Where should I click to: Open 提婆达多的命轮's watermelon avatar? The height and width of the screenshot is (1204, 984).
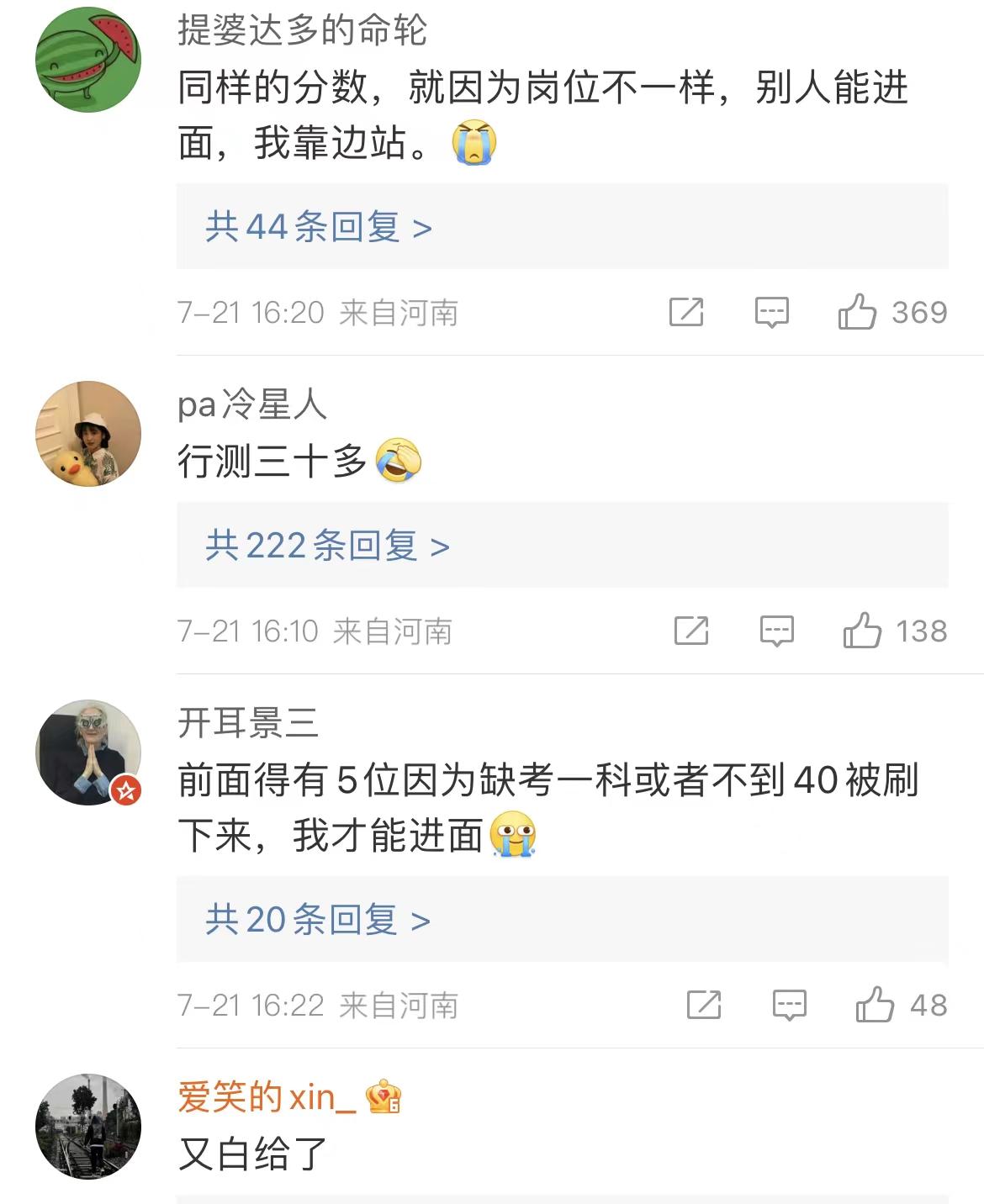point(87,60)
